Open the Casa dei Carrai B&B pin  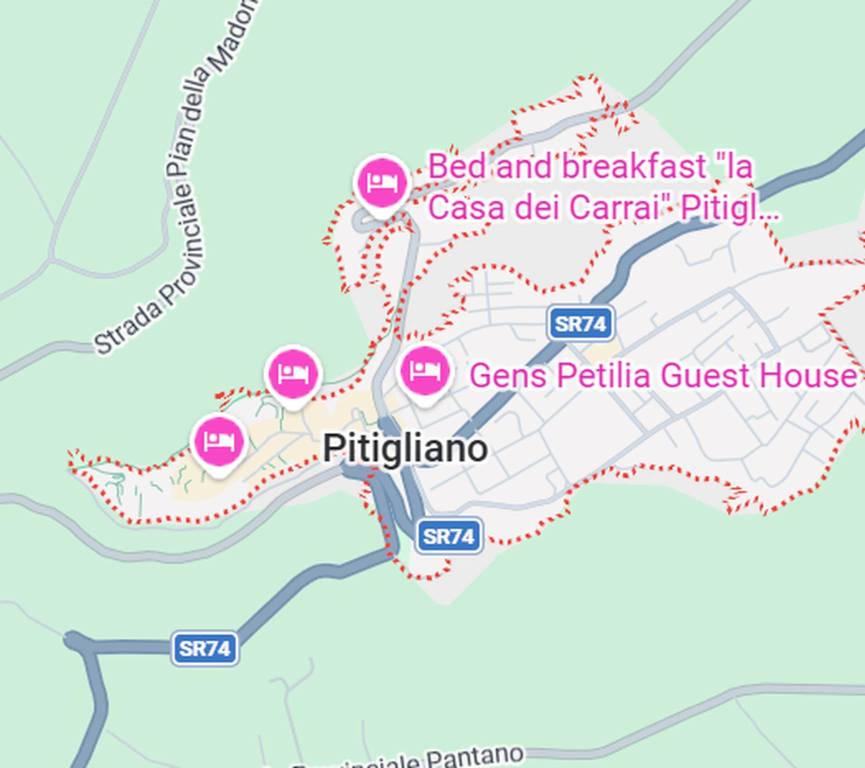(x=381, y=182)
